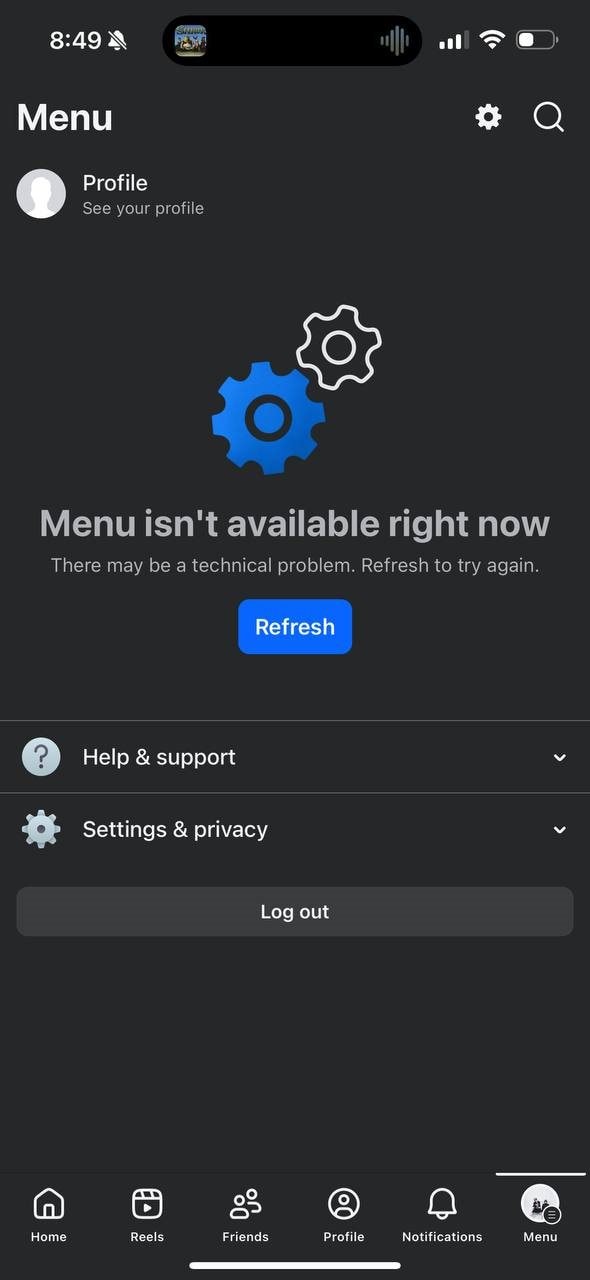Open settings gear in Menu header
590x1280 pixels.
tap(488, 117)
